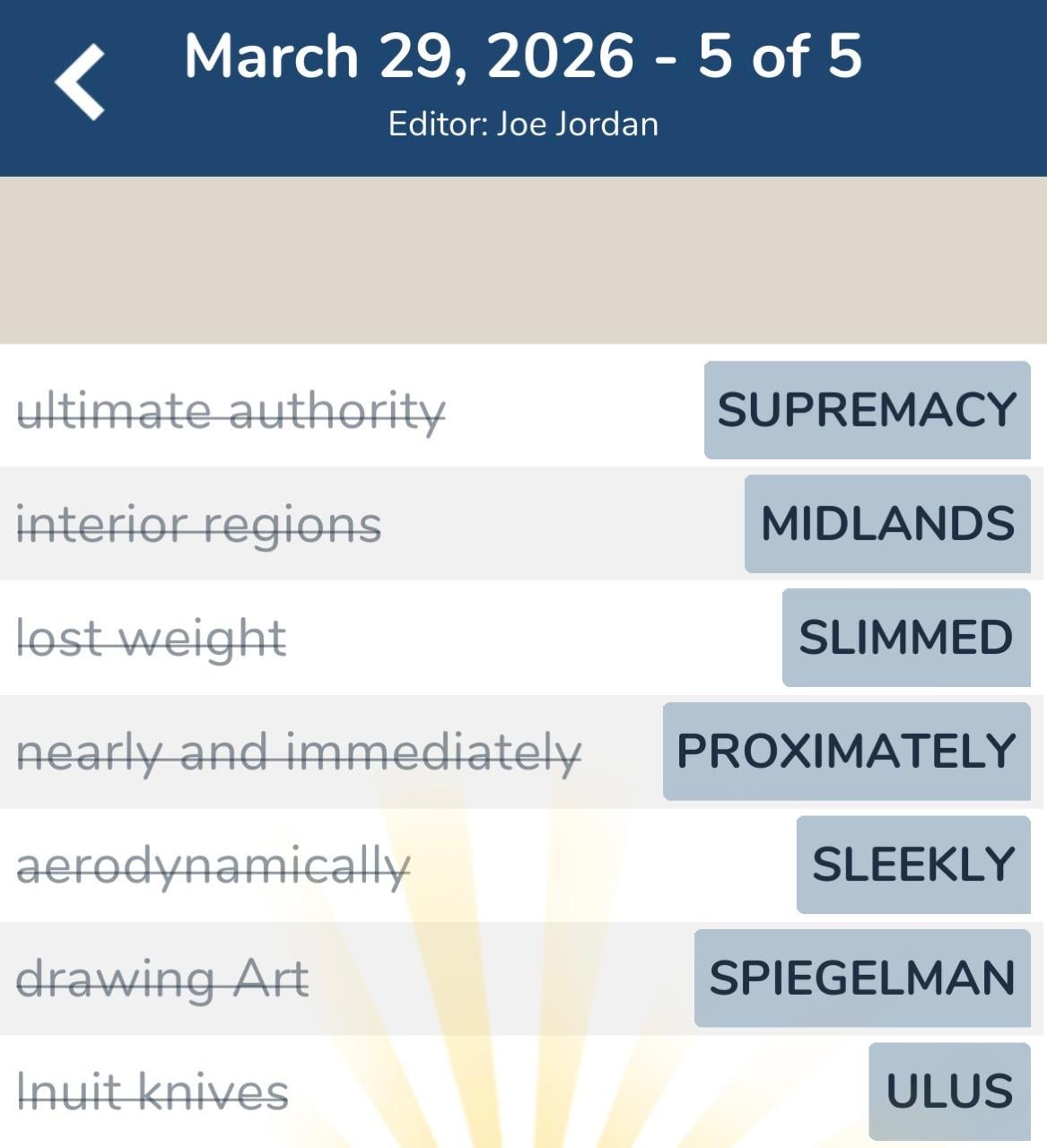Click the clue 'ultimate authority'

231,413
